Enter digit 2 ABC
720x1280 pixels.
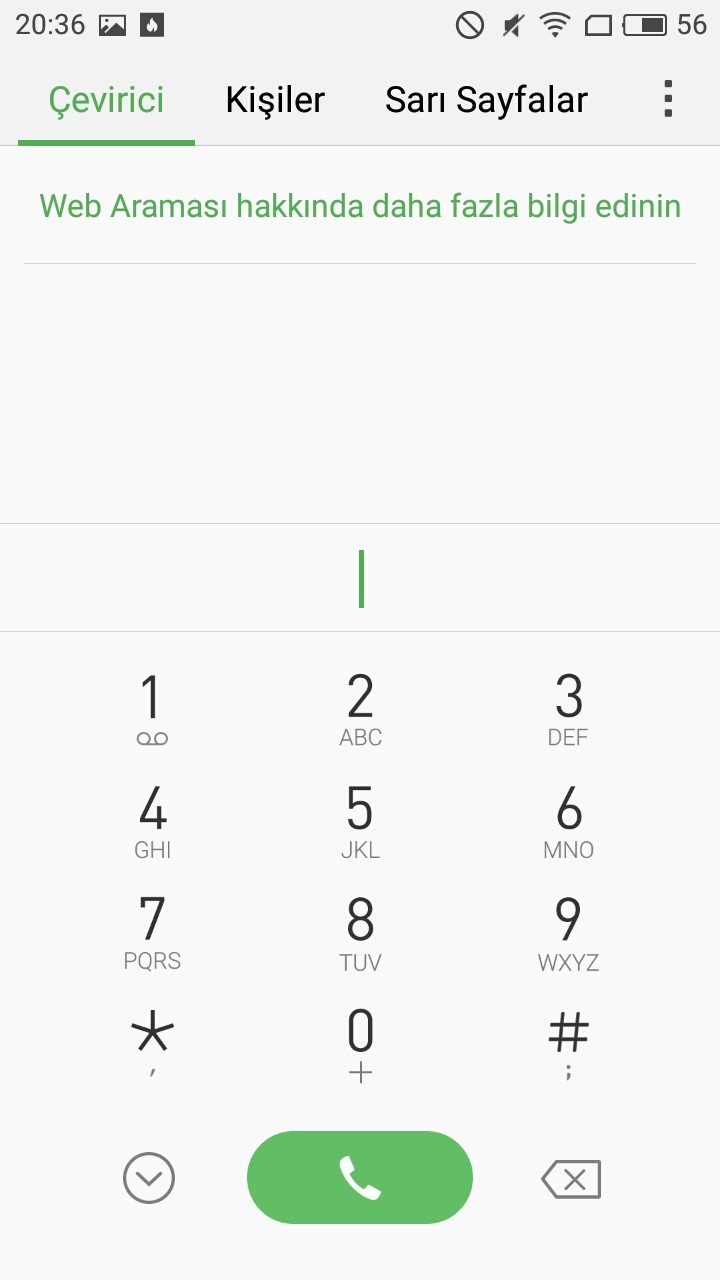coord(360,710)
